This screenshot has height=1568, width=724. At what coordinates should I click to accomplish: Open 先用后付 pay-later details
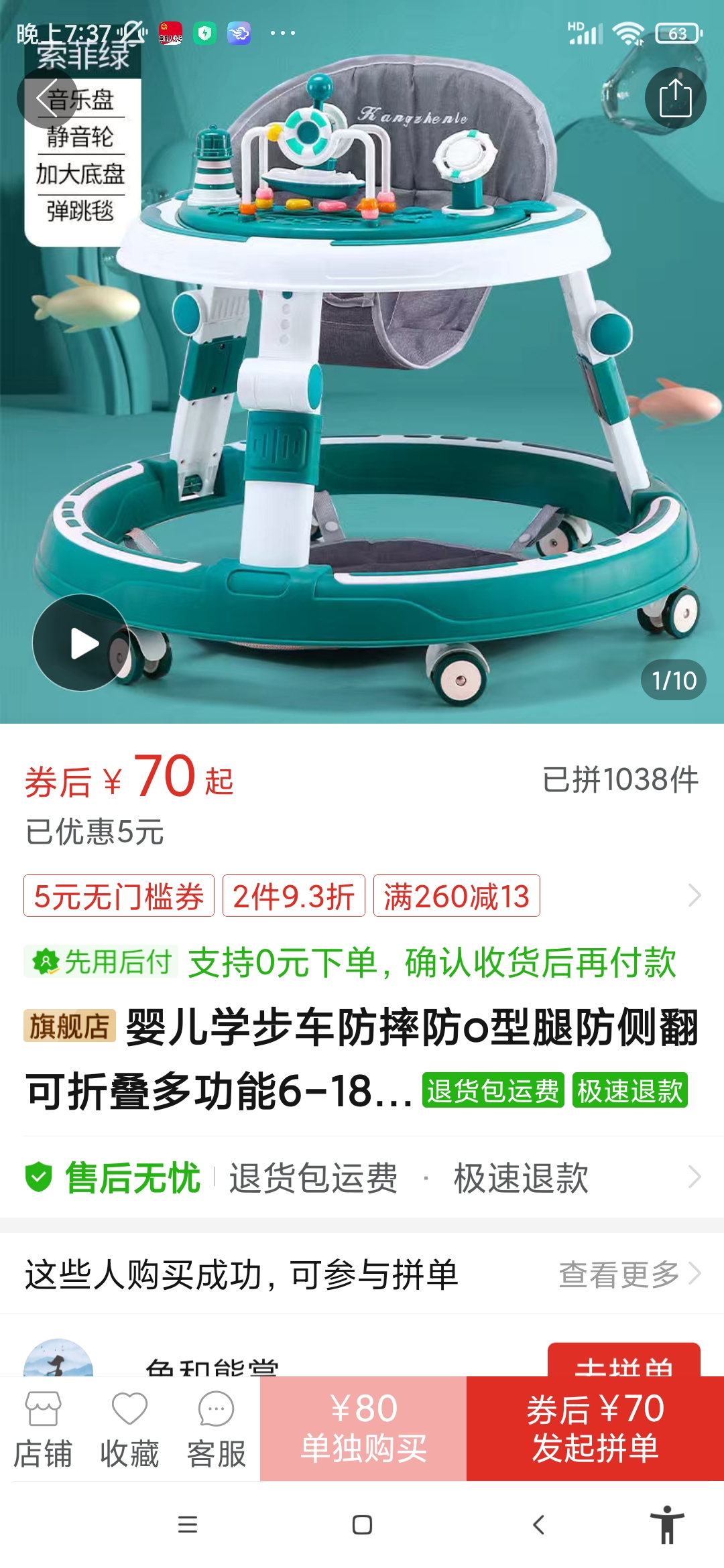point(349,962)
